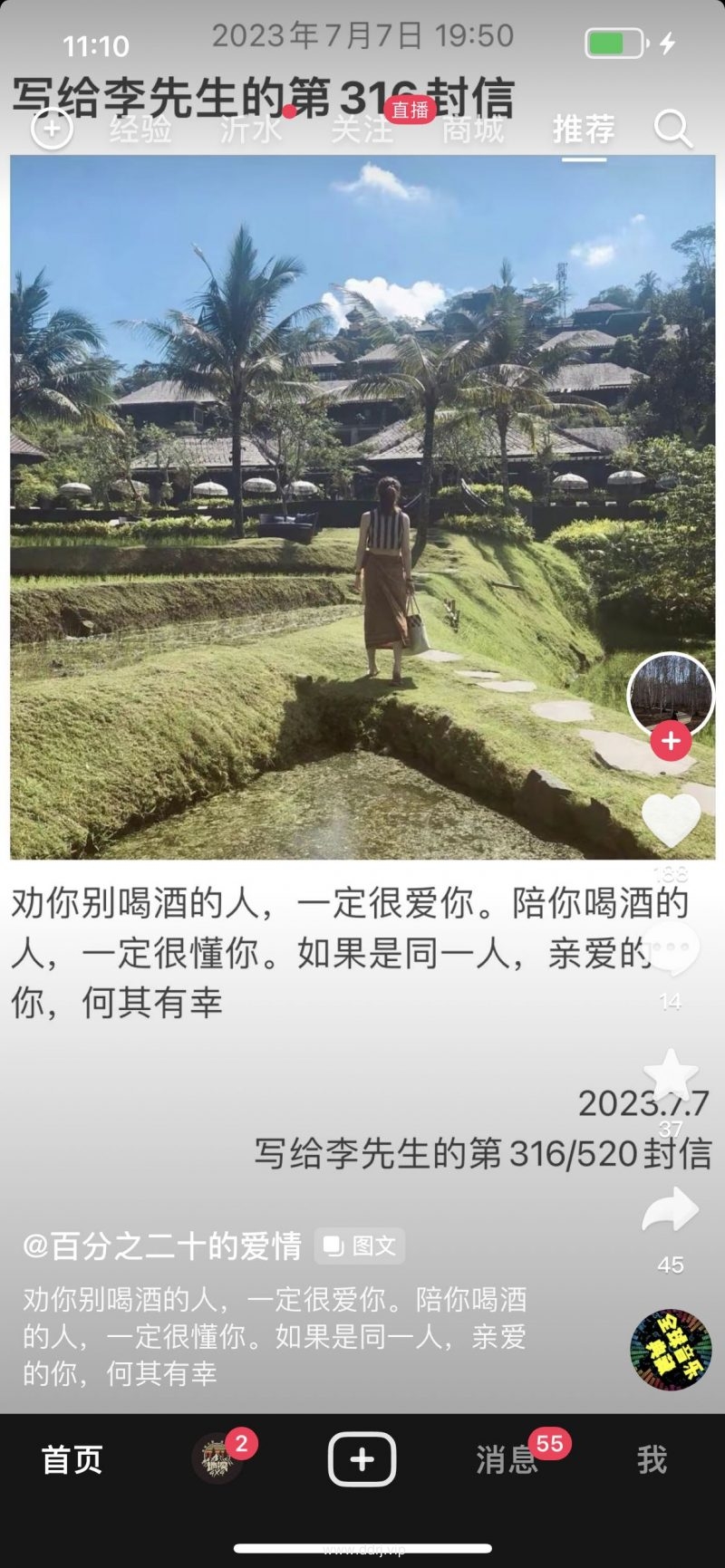Switch to the 我 profile tab
The width and height of the screenshot is (725, 1568).
(x=652, y=1460)
